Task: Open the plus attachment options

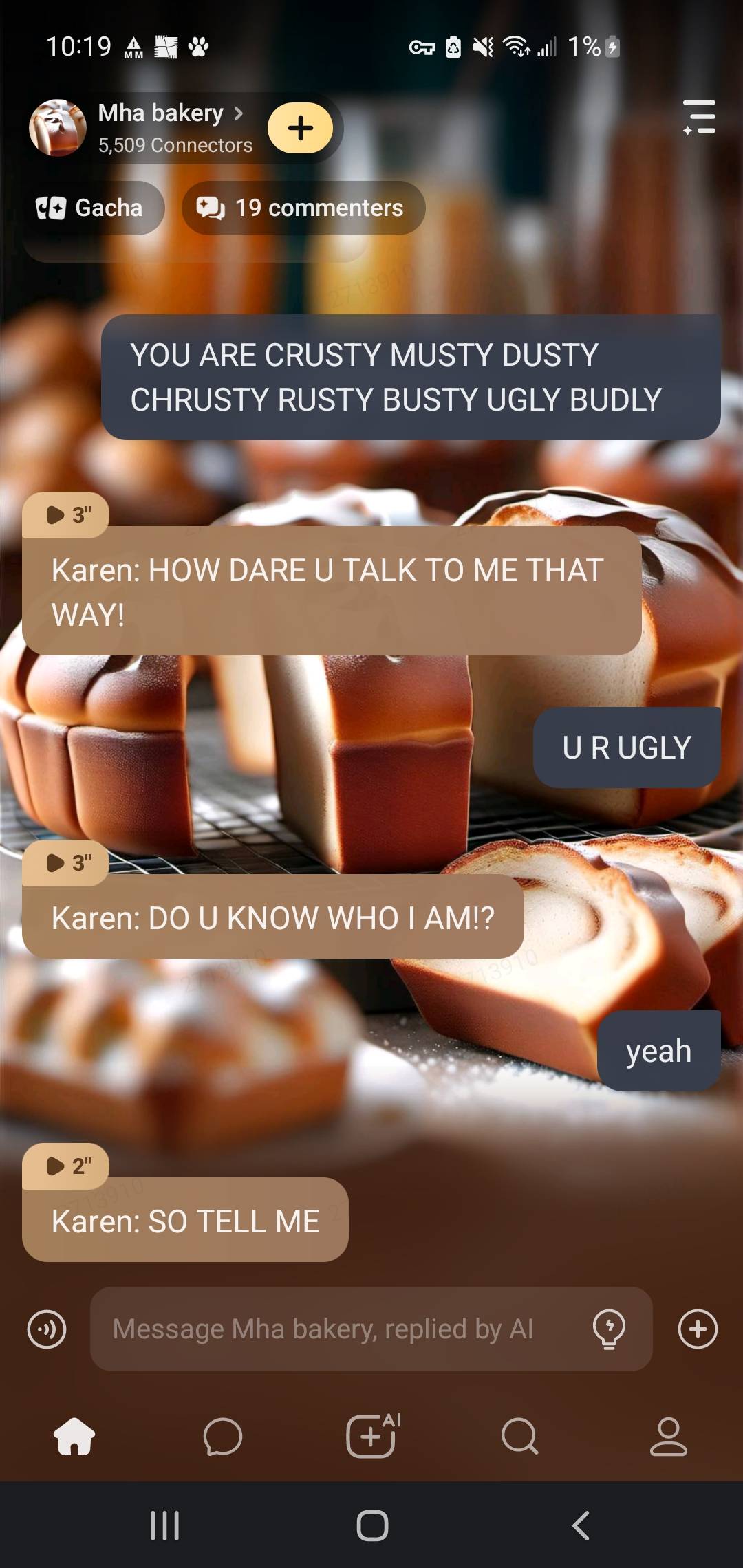Action: 698,1329
